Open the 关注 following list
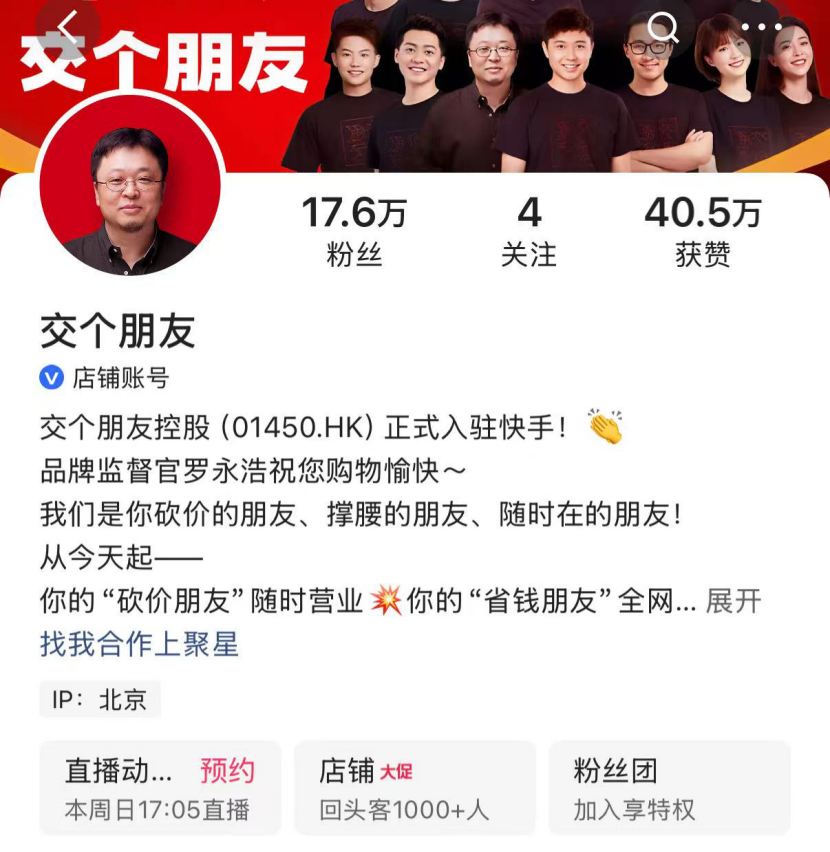This screenshot has height=852, width=830. [x=529, y=231]
